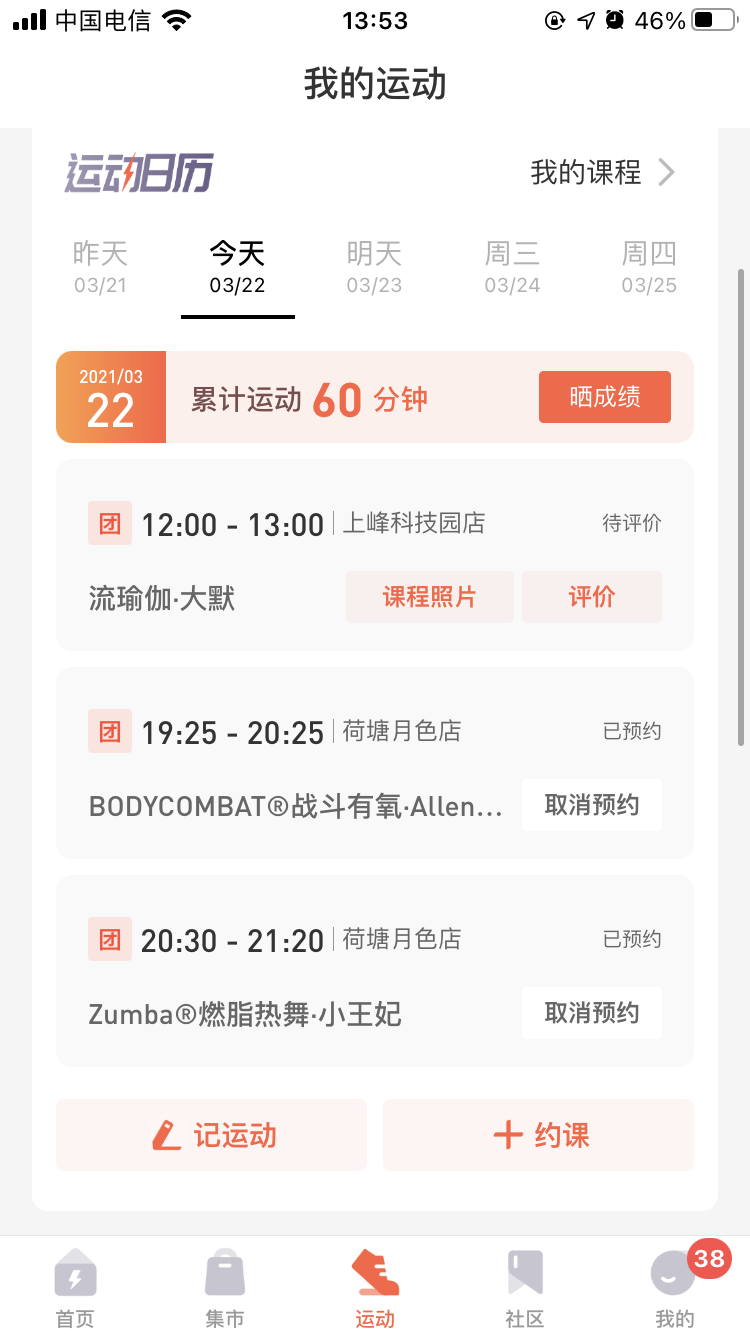Select 明天 03/23 date tab
The image size is (750, 1334).
374,267
